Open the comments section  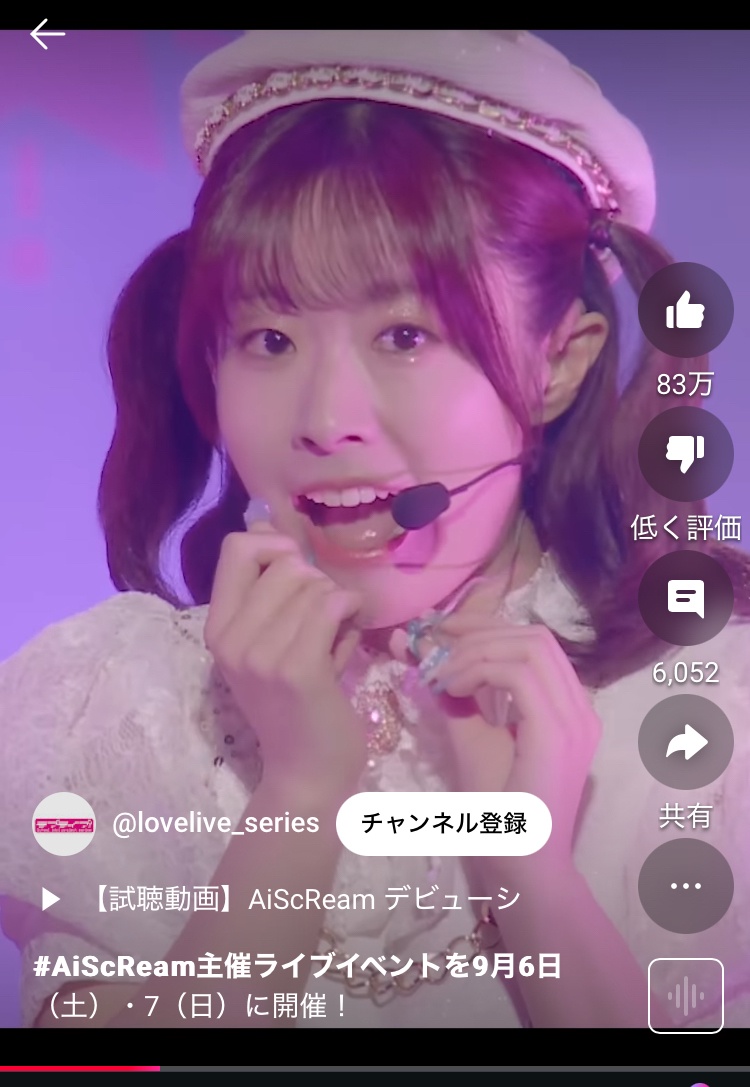pyautogui.click(x=685, y=598)
